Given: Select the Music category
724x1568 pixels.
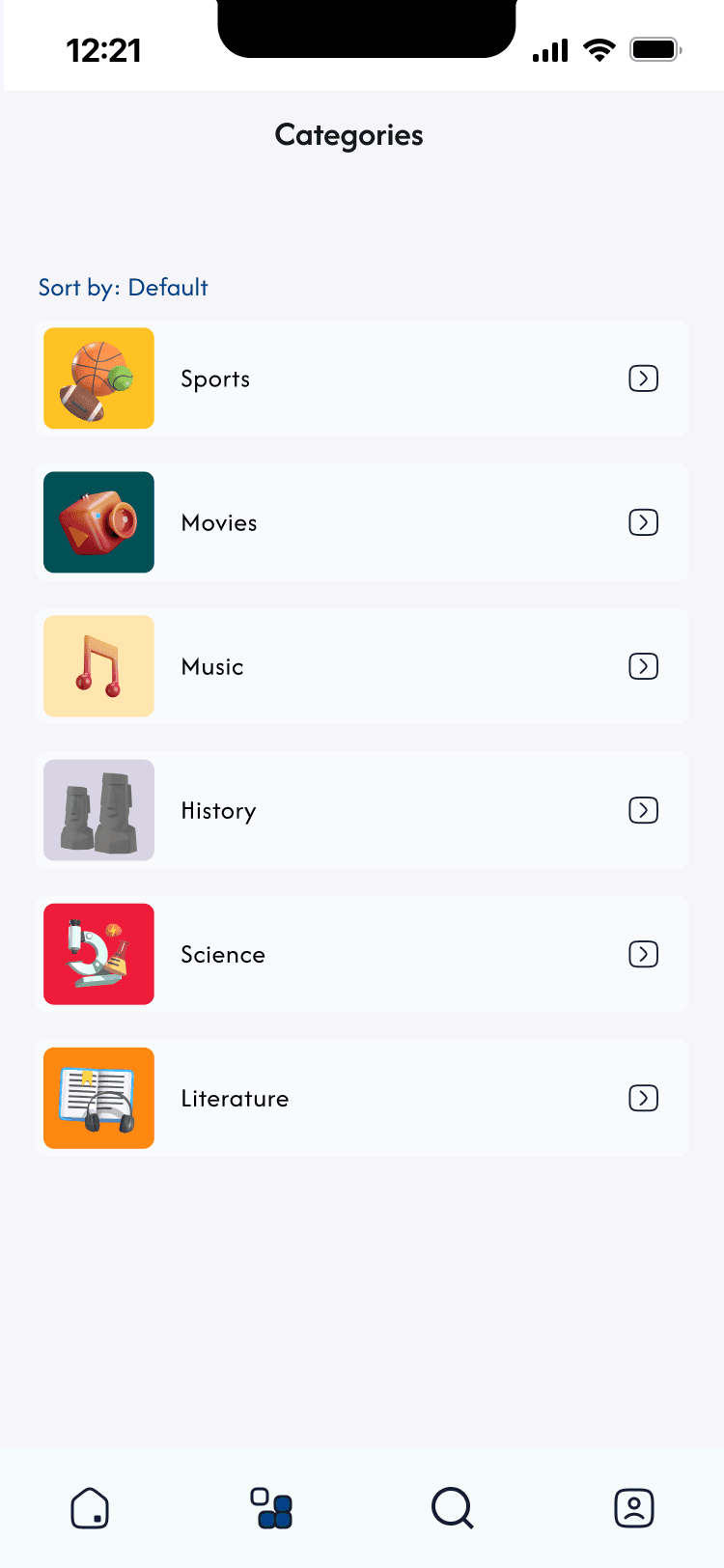Looking at the screenshot, I should [362, 666].
